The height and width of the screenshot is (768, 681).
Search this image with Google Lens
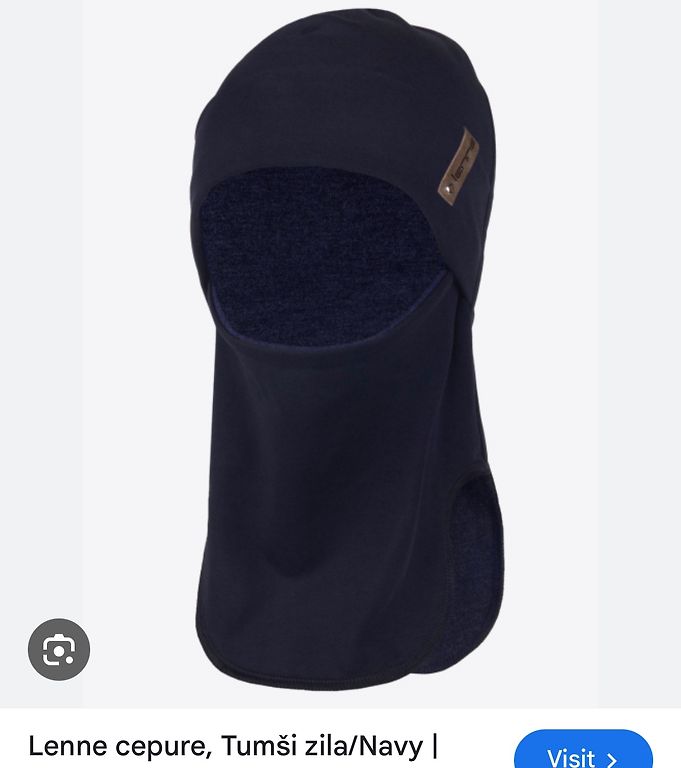pos(59,650)
